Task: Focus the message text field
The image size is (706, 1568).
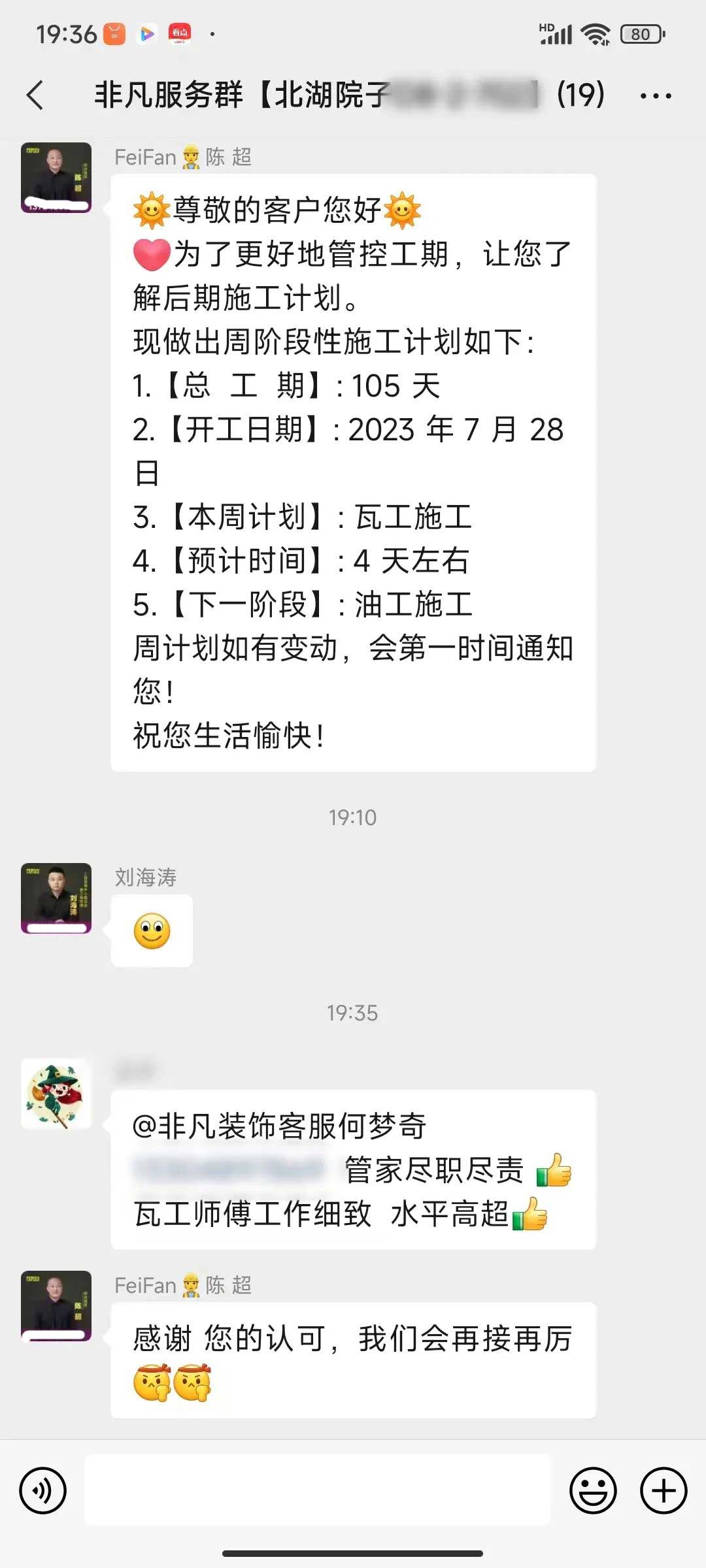Action: coord(318,1490)
